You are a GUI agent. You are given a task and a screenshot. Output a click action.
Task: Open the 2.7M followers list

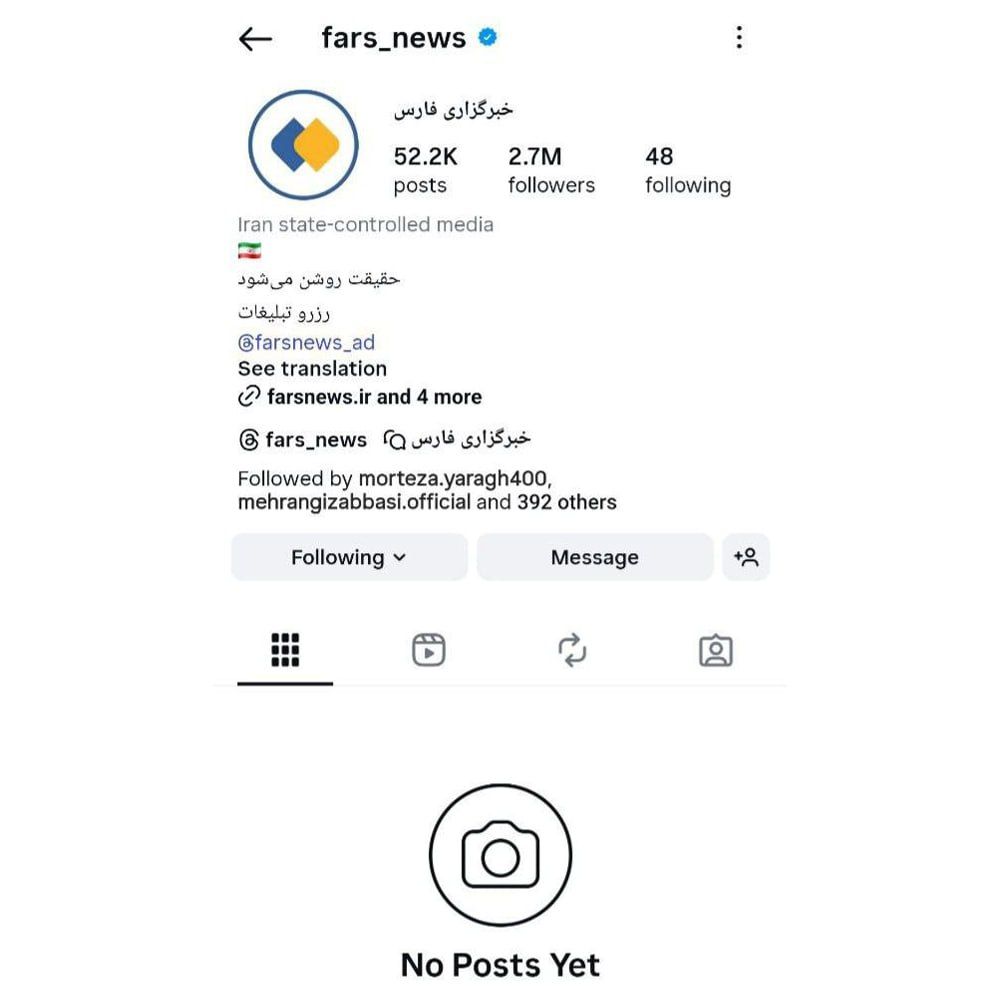(550, 170)
